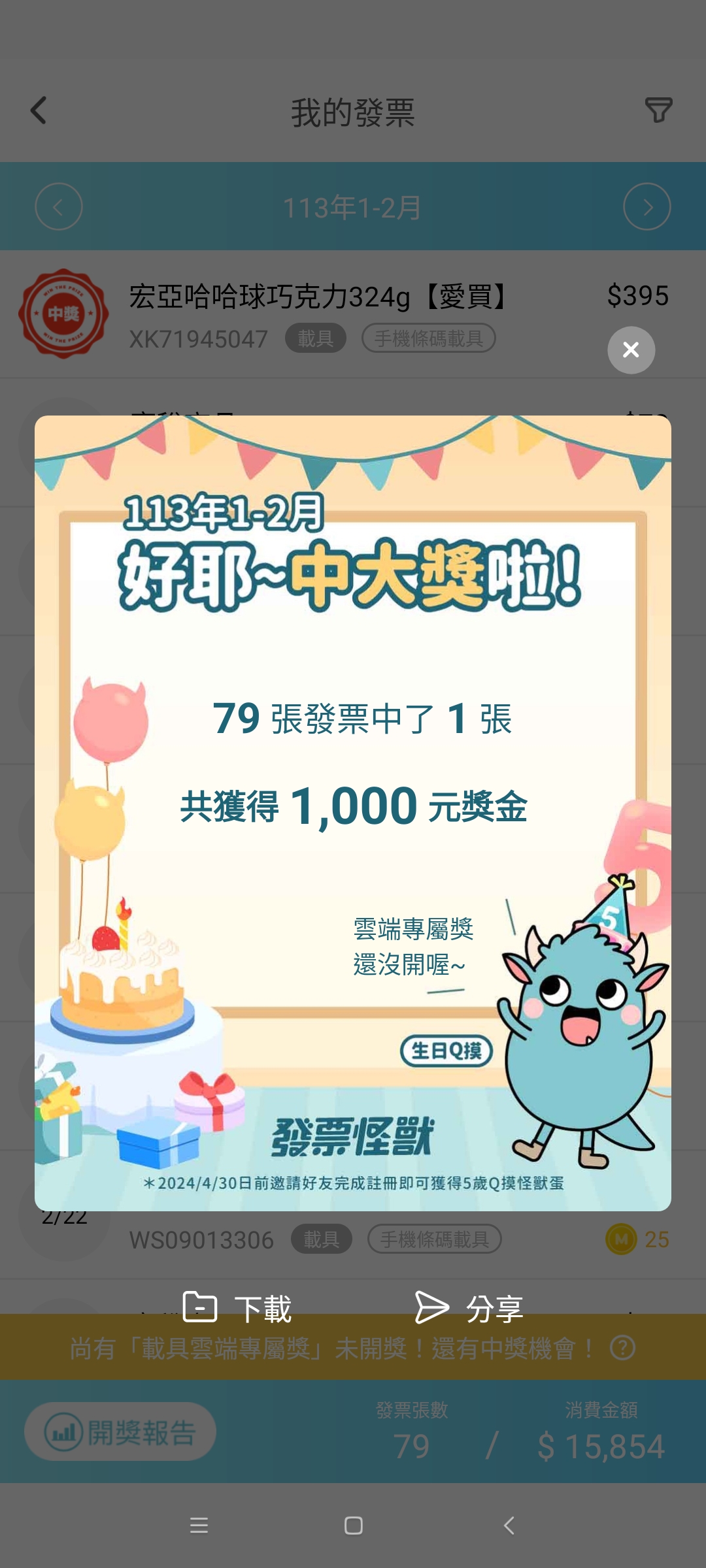Close the prize announcement popup
The height and width of the screenshot is (1568, 706).
631,350
